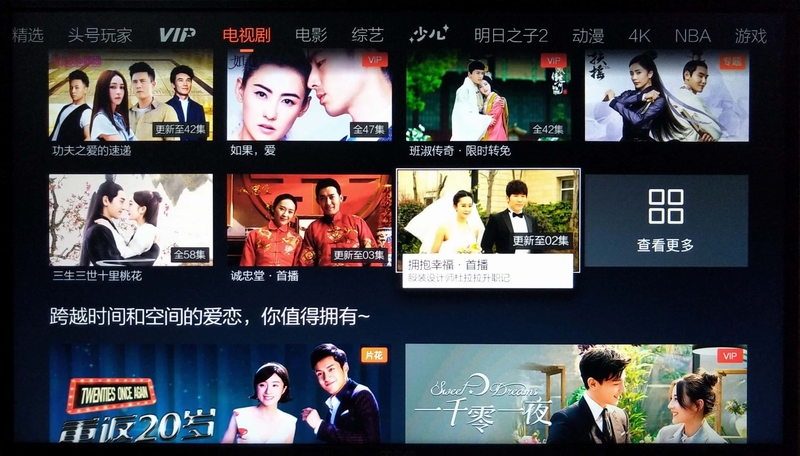Viewport: 800px width, 456px height.
Task: Open the 游戏 tab
Action: [x=750, y=35]
